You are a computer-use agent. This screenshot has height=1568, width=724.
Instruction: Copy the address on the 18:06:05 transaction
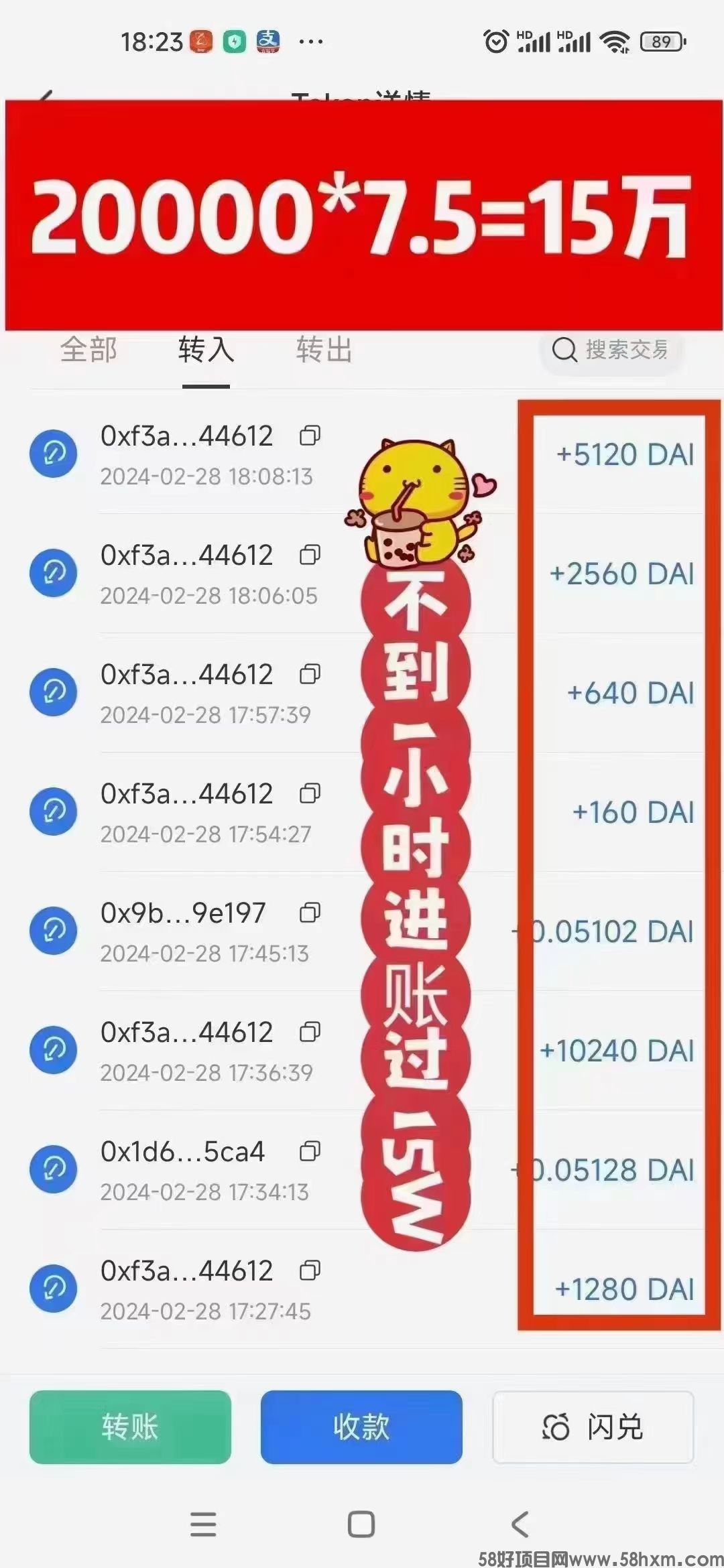pos(310,555)
